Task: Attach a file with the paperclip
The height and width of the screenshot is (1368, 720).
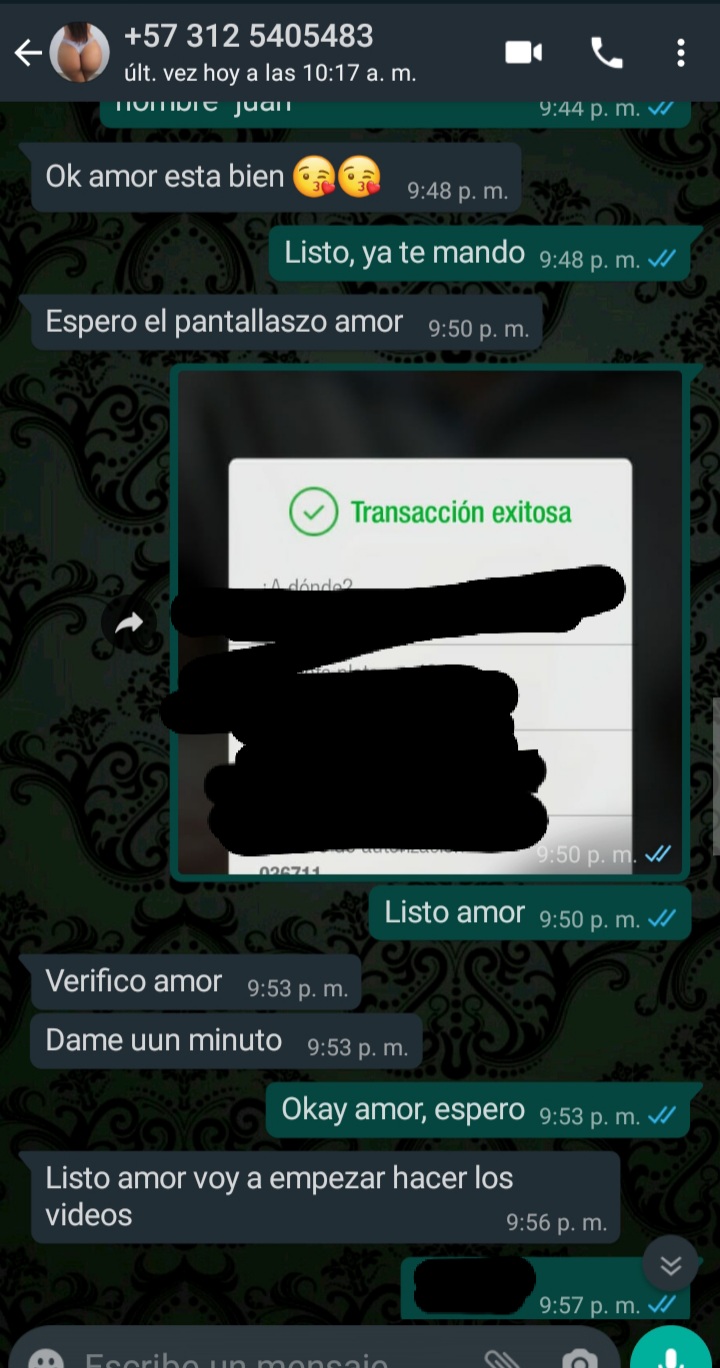Action: (x=498, y=1358)
